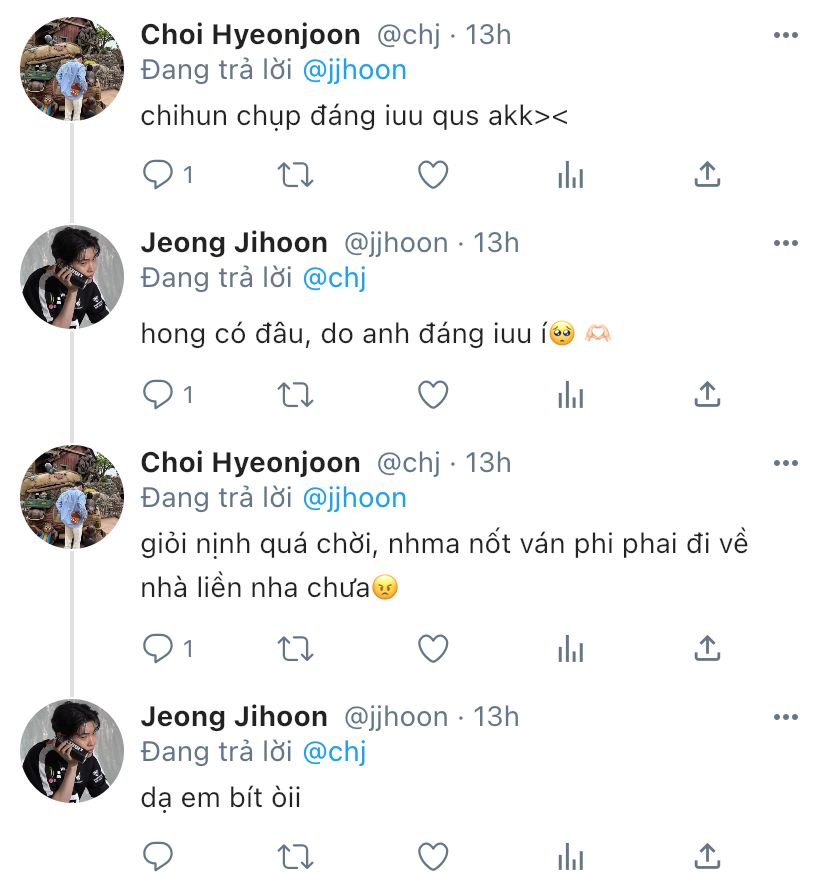View analytics of the "hong có đâu" tweet
828x878 pixels.
point(570,396)
